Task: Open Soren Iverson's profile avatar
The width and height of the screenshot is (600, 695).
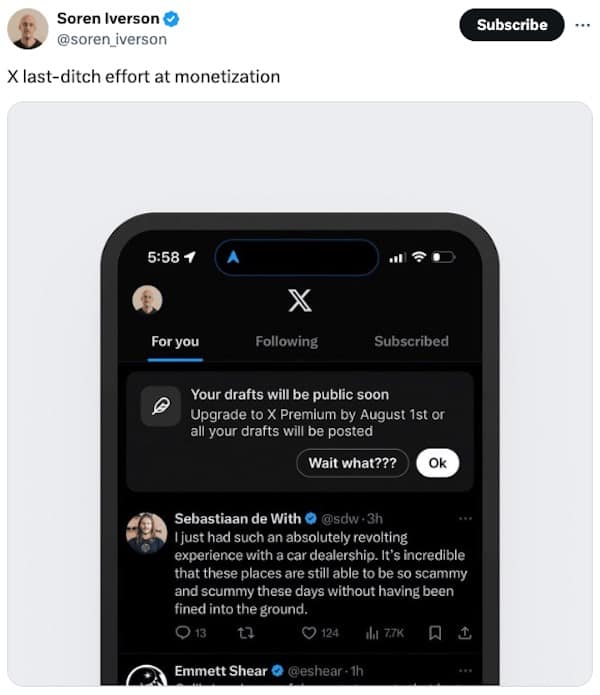Action: pos(28,28)
